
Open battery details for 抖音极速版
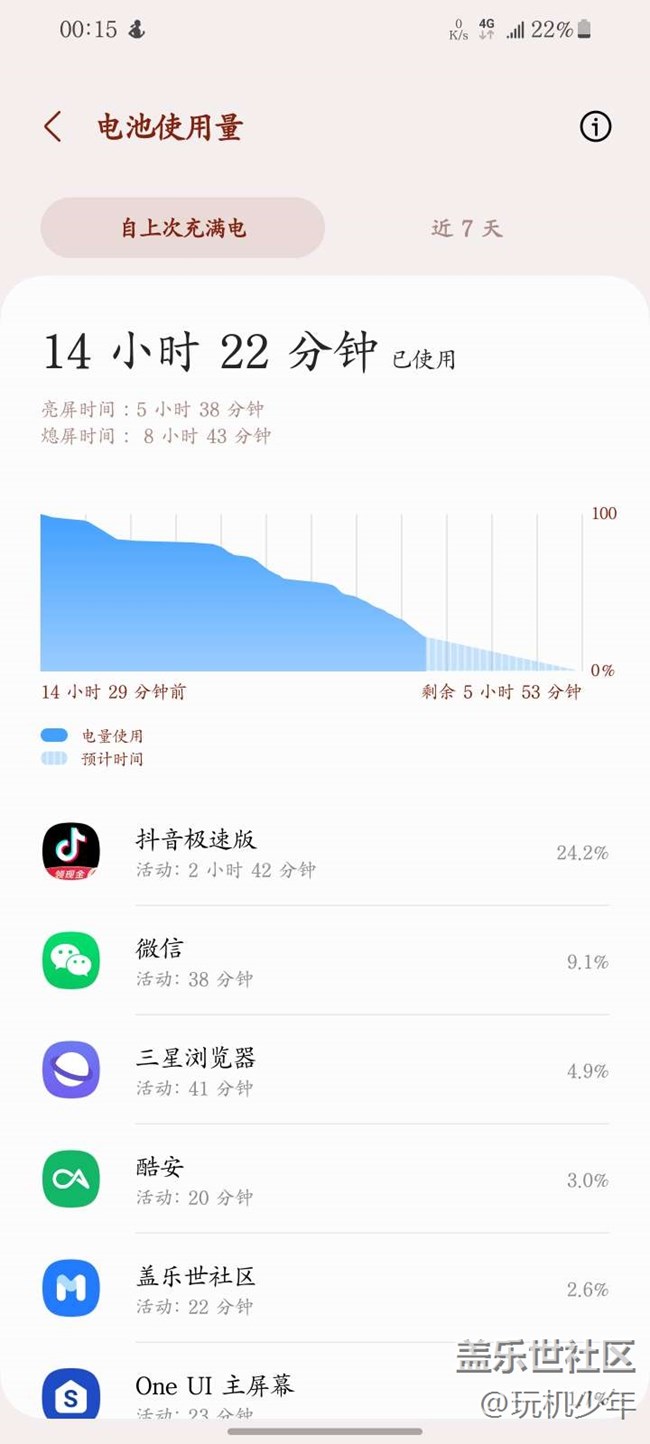pyautogui.click(x=325, y=852)
